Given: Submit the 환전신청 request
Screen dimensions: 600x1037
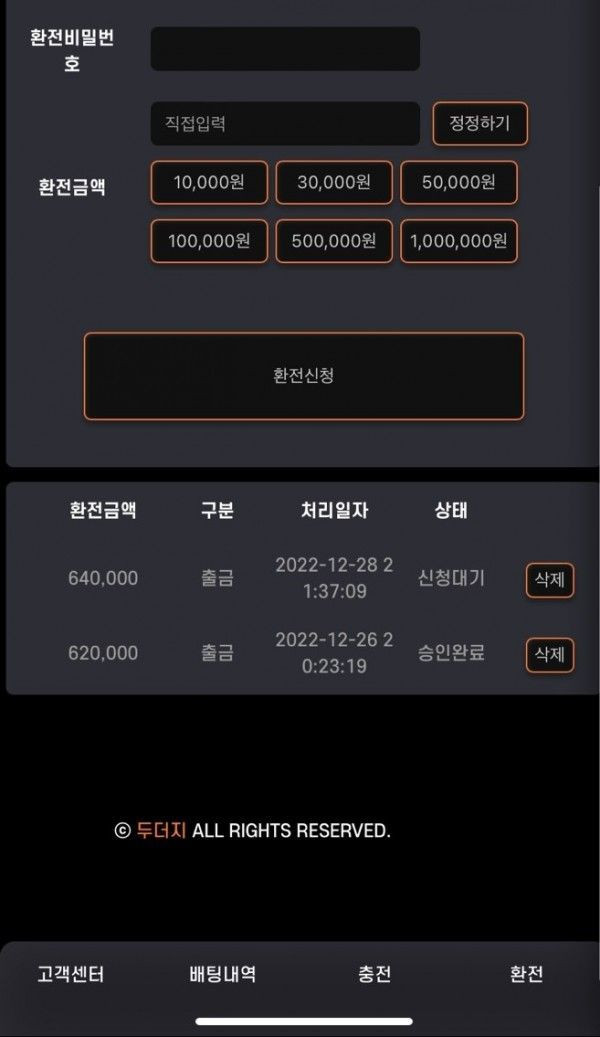Looking at the screenshot, I should click(303, 376).
